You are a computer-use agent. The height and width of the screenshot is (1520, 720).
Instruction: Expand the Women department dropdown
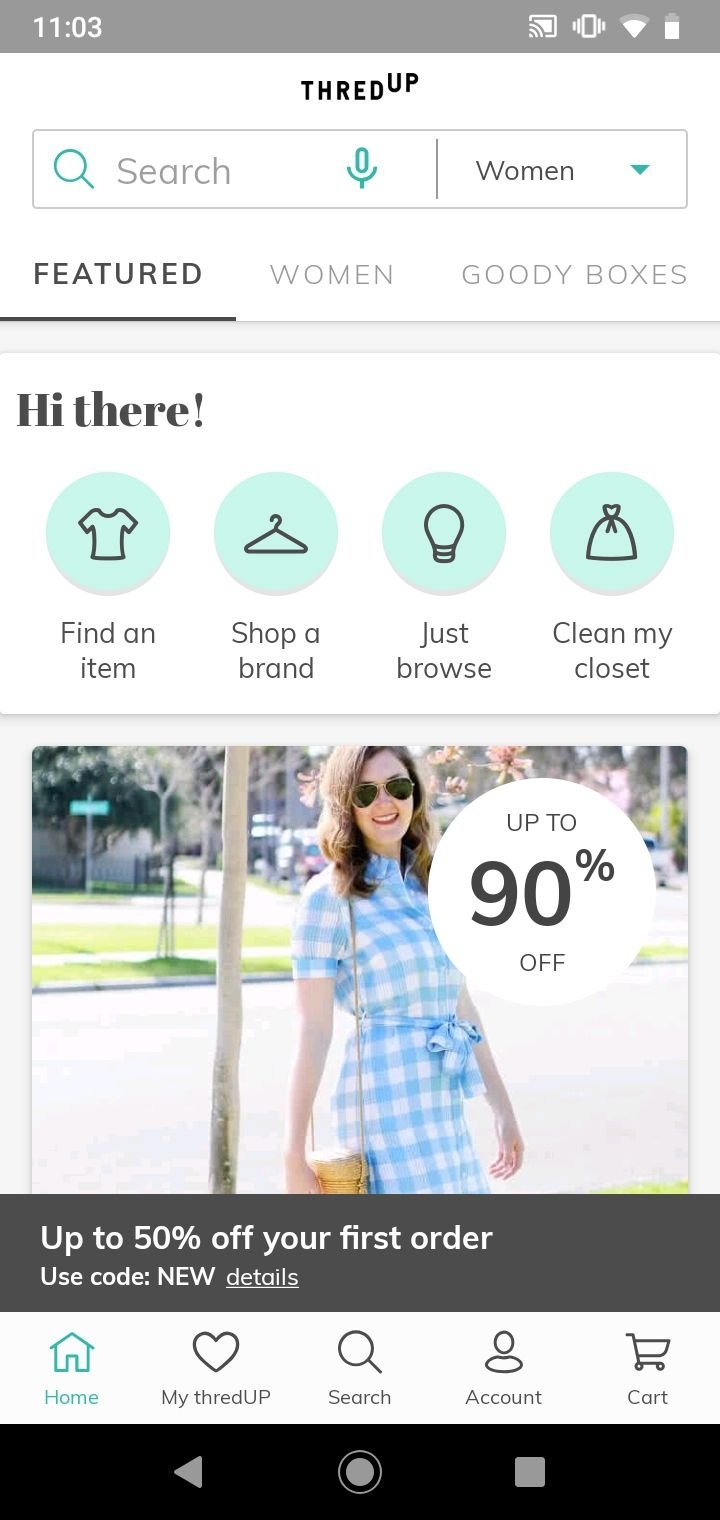[x=562, y=170]
